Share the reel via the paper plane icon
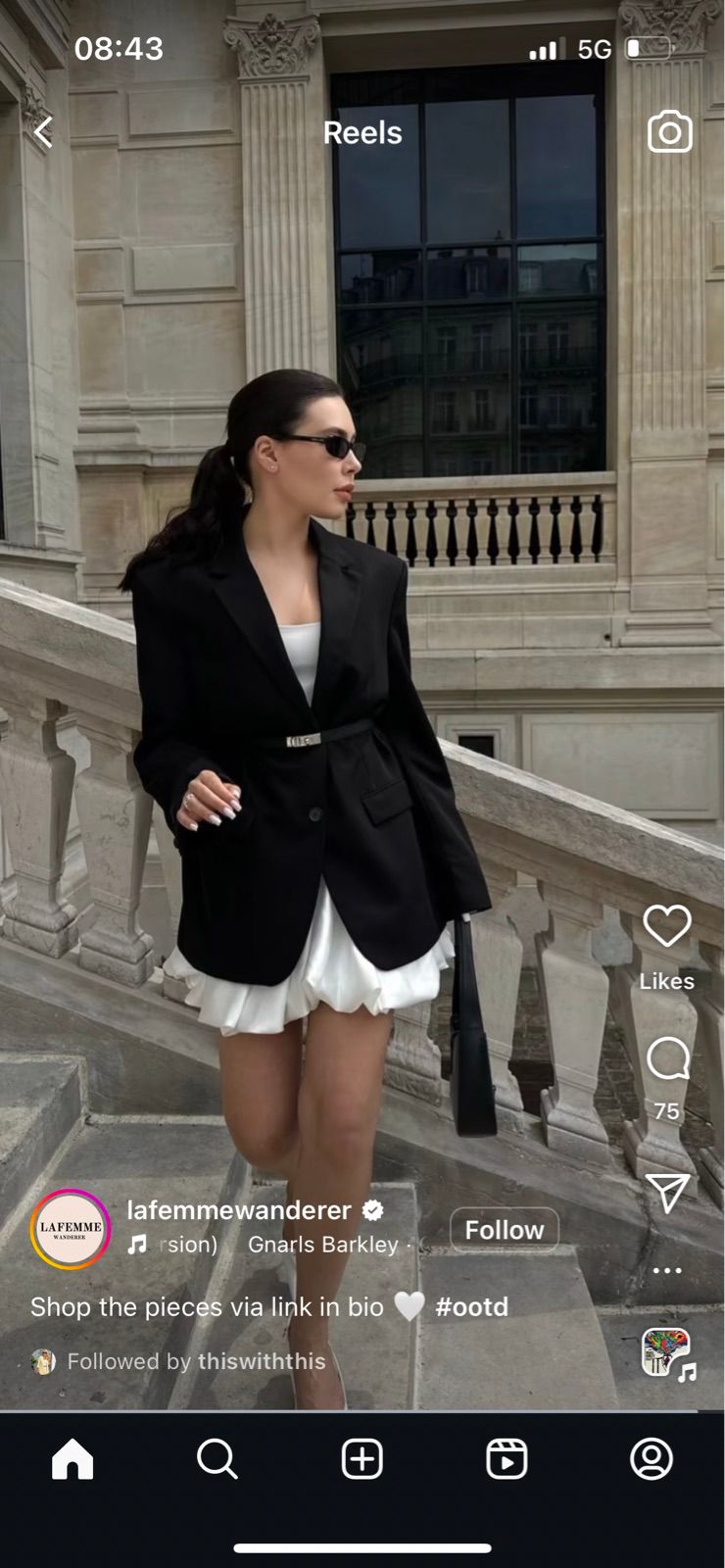Image resolution: width=725 pixels, height=1568 pixels. 667,1192
